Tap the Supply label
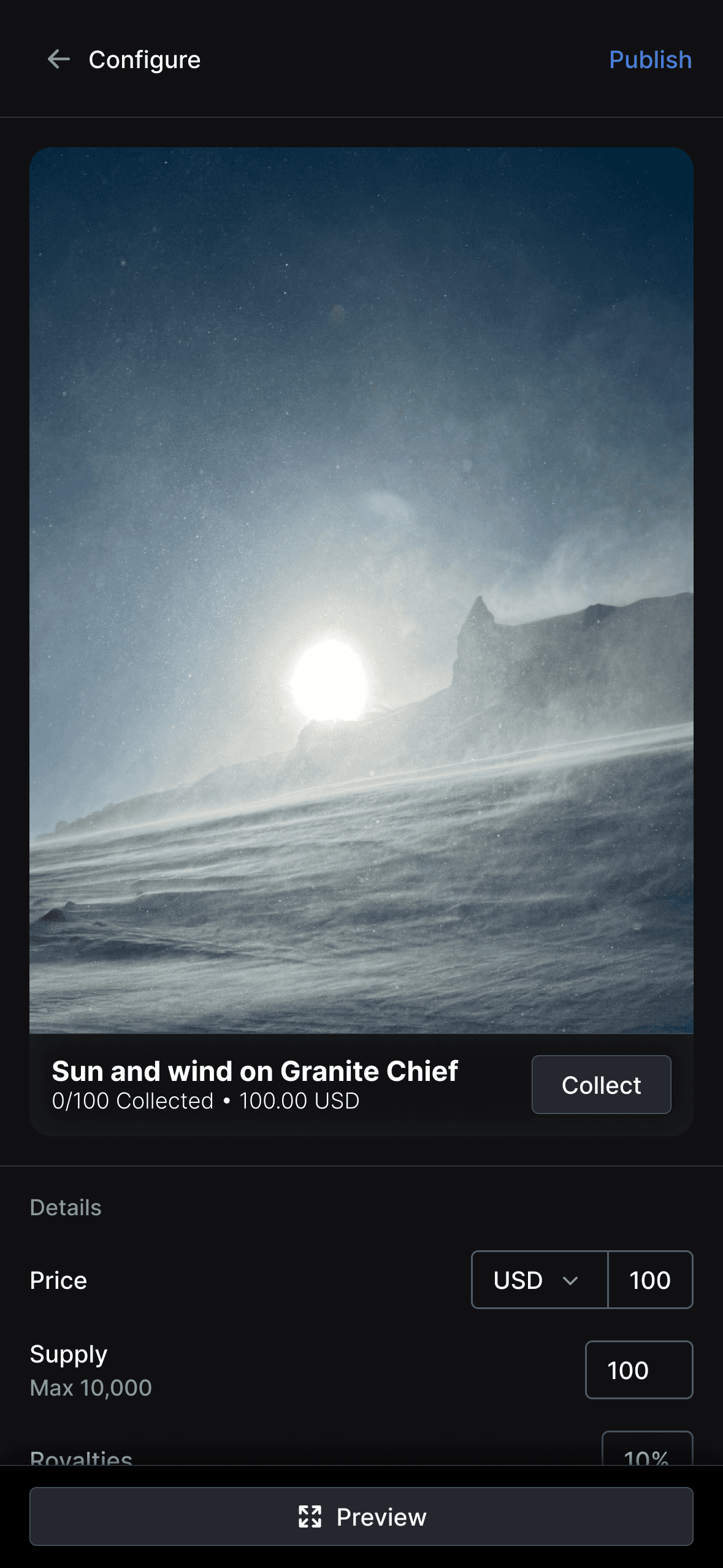Image resolution: width=723 pixels, height=1568 pixels. point(68,1353)
